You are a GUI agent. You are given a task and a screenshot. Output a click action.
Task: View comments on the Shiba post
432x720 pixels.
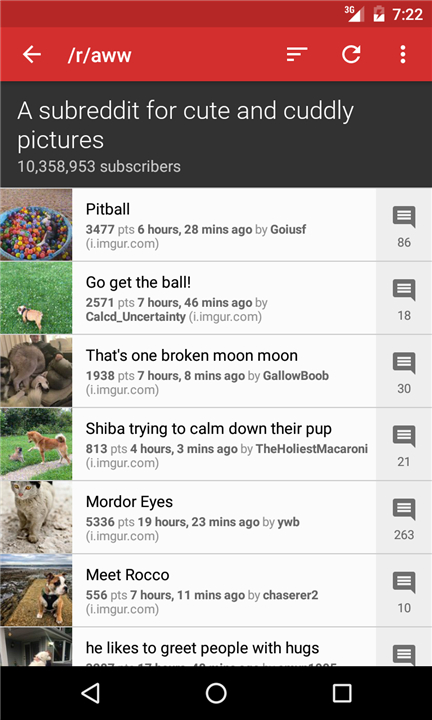coord(404,444)
